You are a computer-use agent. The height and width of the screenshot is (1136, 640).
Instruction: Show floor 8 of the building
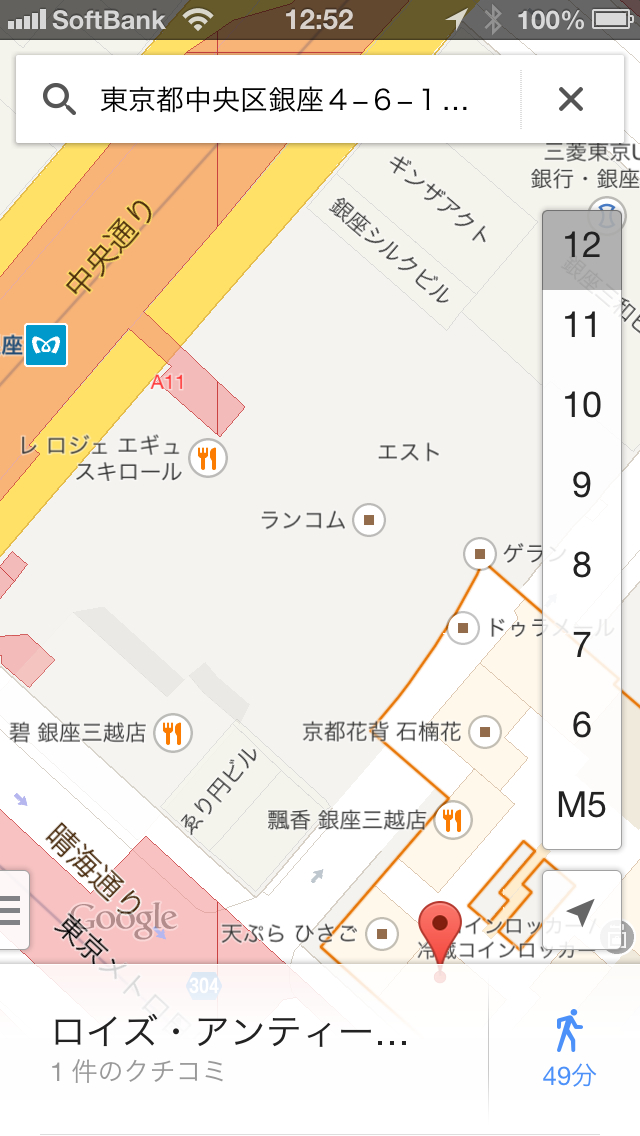pos(582,565)
